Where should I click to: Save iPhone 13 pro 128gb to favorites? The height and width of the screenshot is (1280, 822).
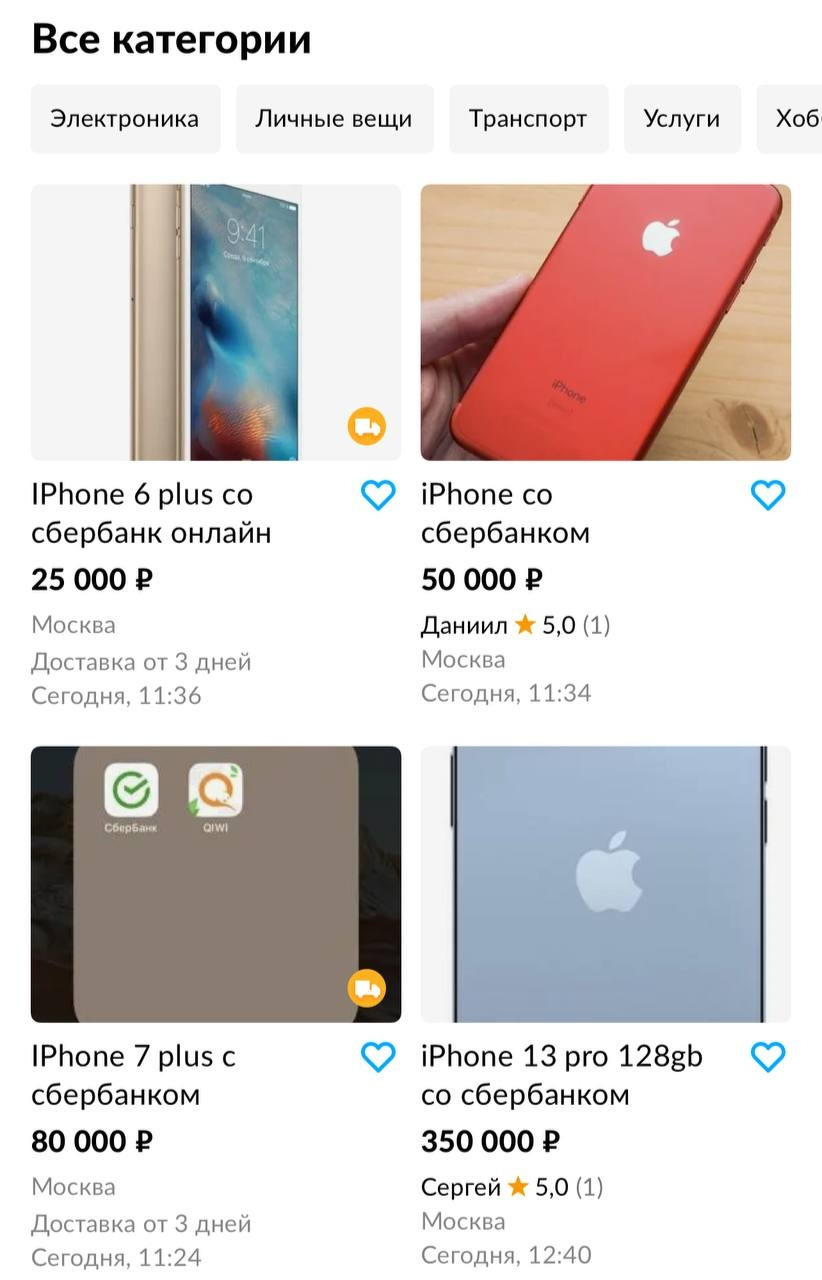coord(767,1057)
